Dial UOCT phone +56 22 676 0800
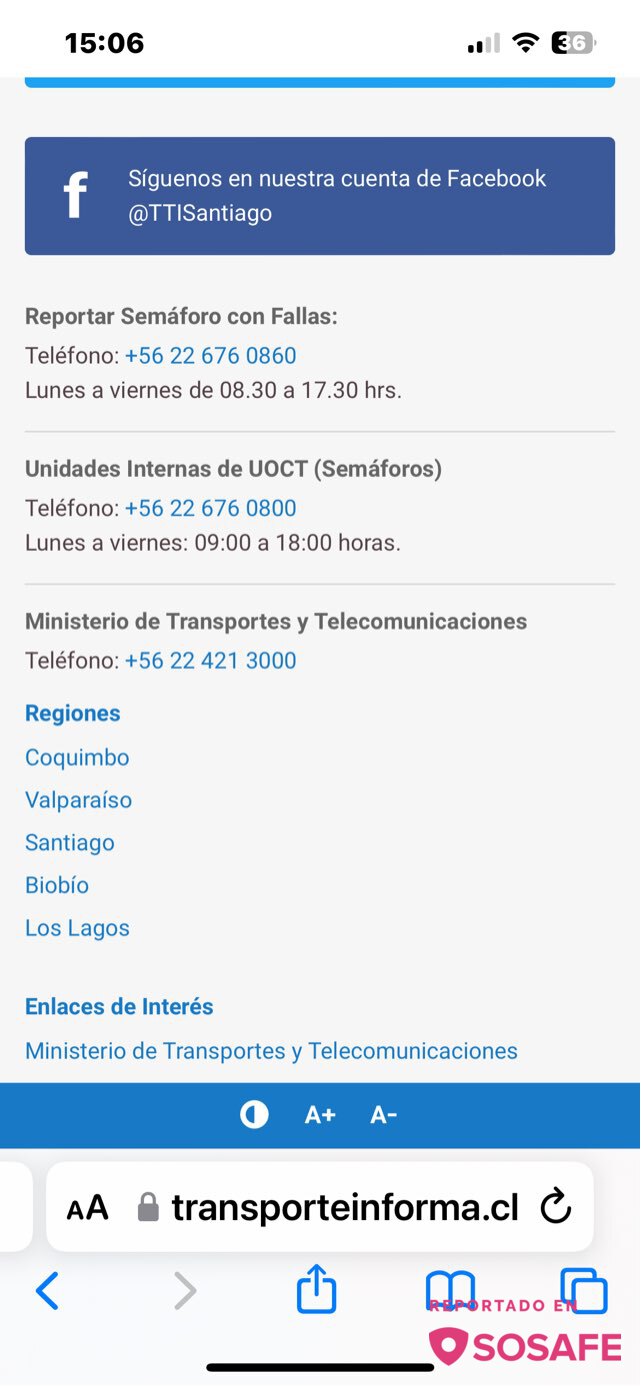Screen dimensions: 641x1386 [x=211, y=508]
